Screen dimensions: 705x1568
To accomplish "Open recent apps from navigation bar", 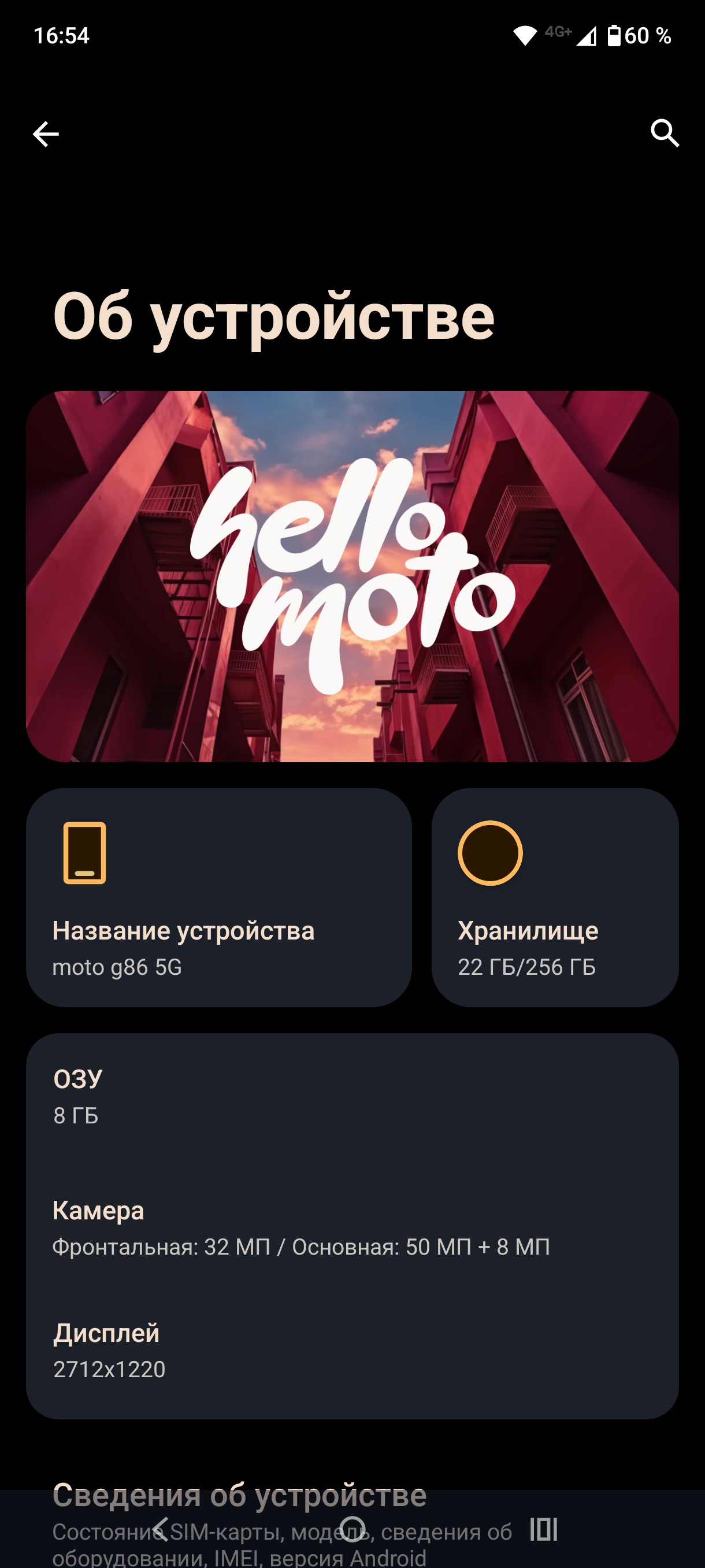I will [543, 1529].
